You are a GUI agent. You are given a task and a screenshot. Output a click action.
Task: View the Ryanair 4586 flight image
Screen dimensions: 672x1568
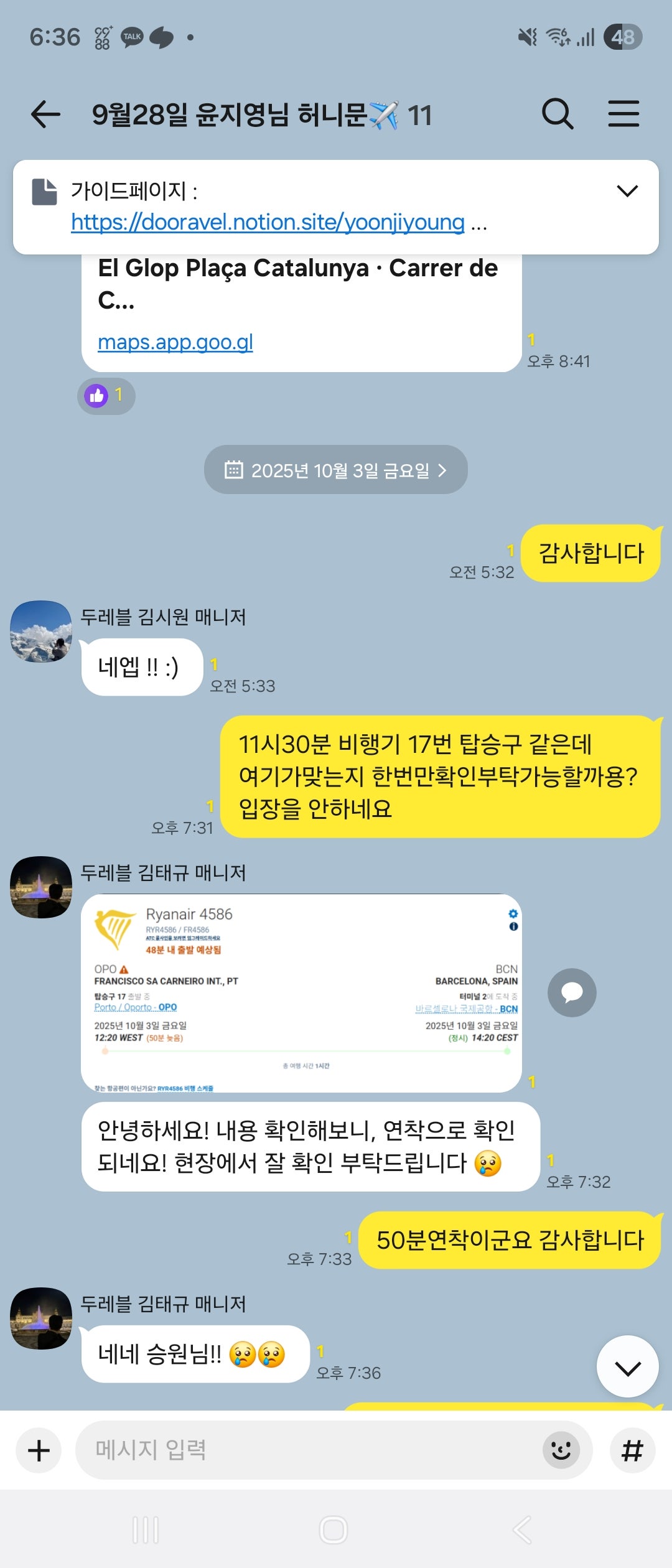[x=301, y=993]
